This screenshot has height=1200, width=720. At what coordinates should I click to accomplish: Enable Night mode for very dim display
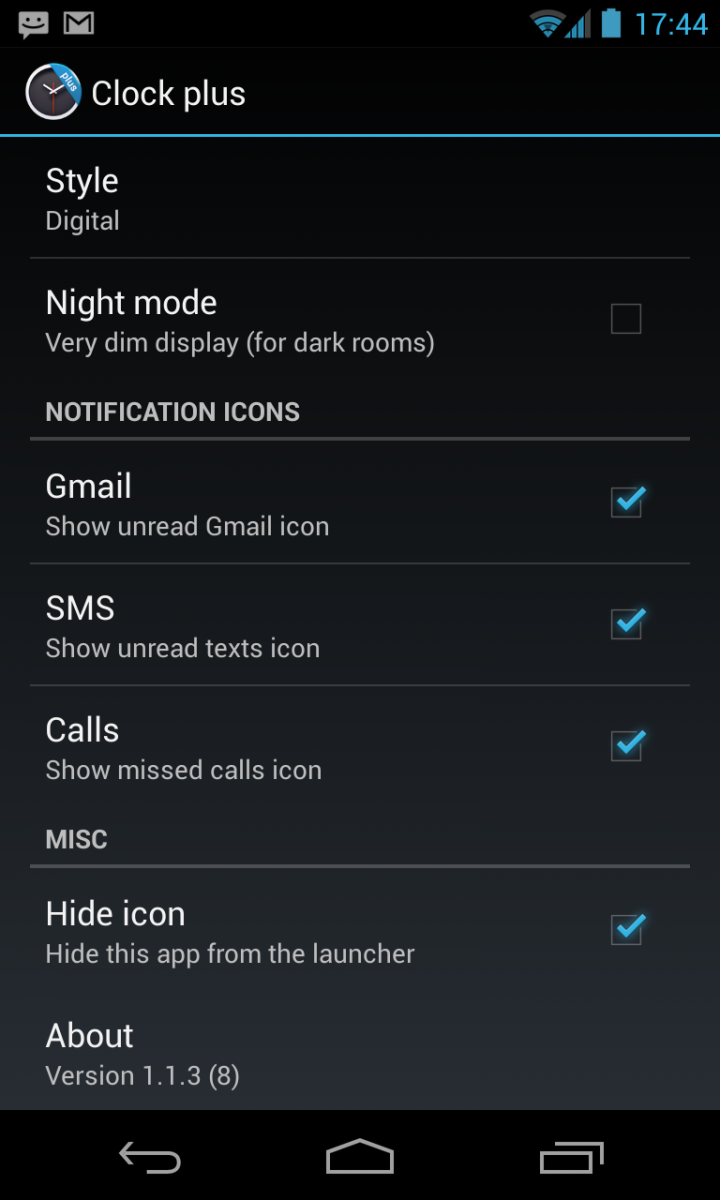pos(626,318)
